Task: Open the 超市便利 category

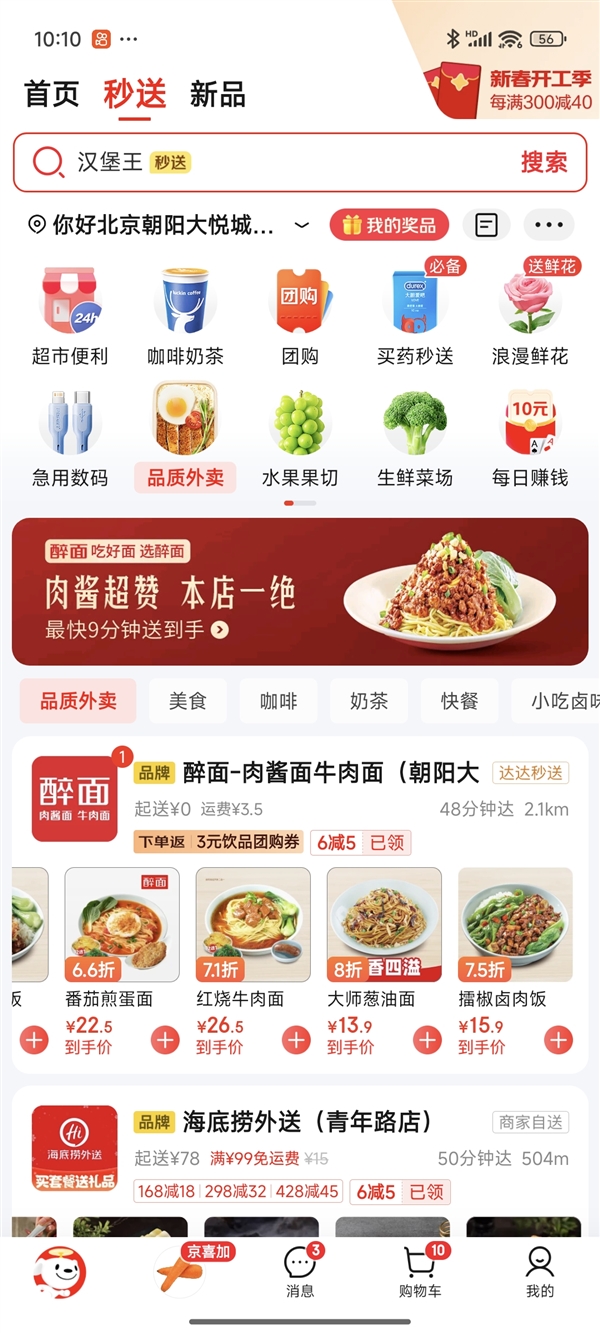Action: tap(70, 316)
